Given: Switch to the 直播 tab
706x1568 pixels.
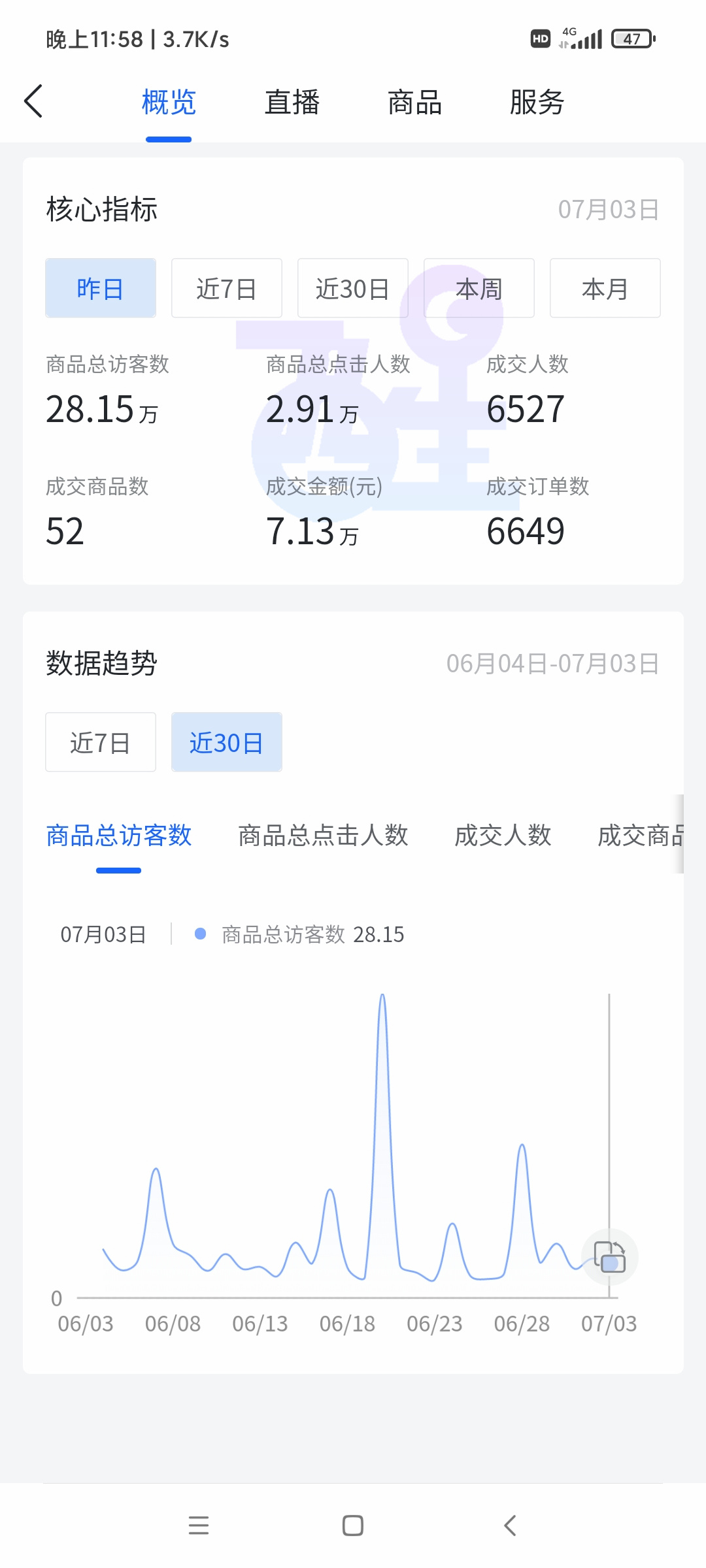Looking at the screenshot, I should (x=291, y=103).
